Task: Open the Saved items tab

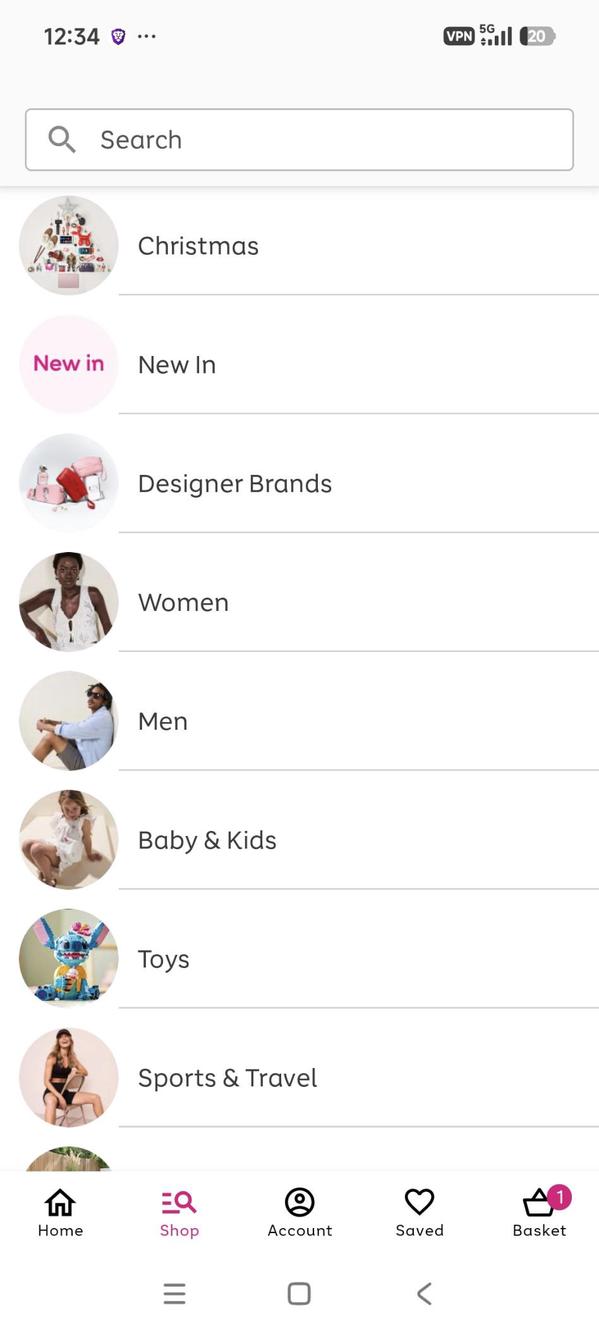Action: pos(419,1213)
